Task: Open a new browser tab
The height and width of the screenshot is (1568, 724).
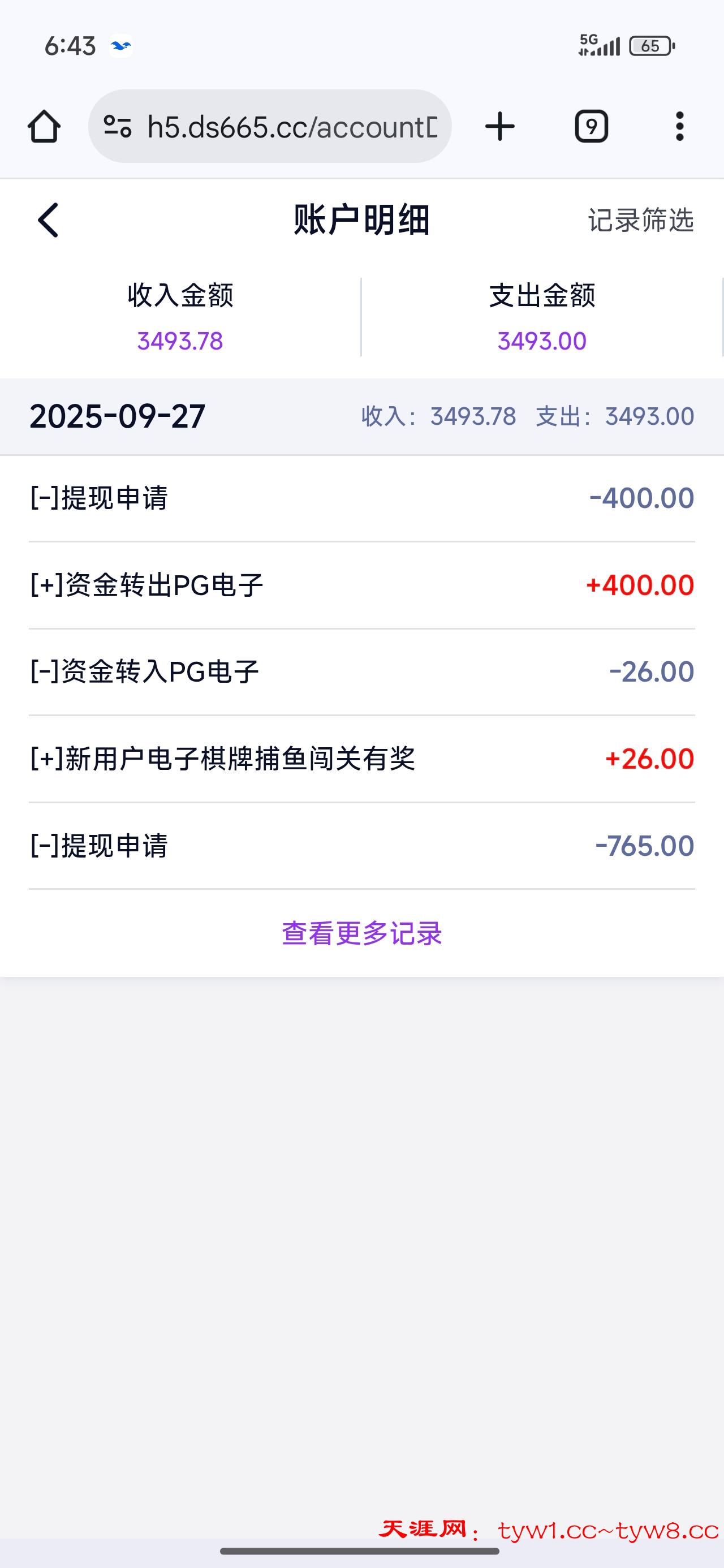Action: pyautogui.click(x=500, y=127)
